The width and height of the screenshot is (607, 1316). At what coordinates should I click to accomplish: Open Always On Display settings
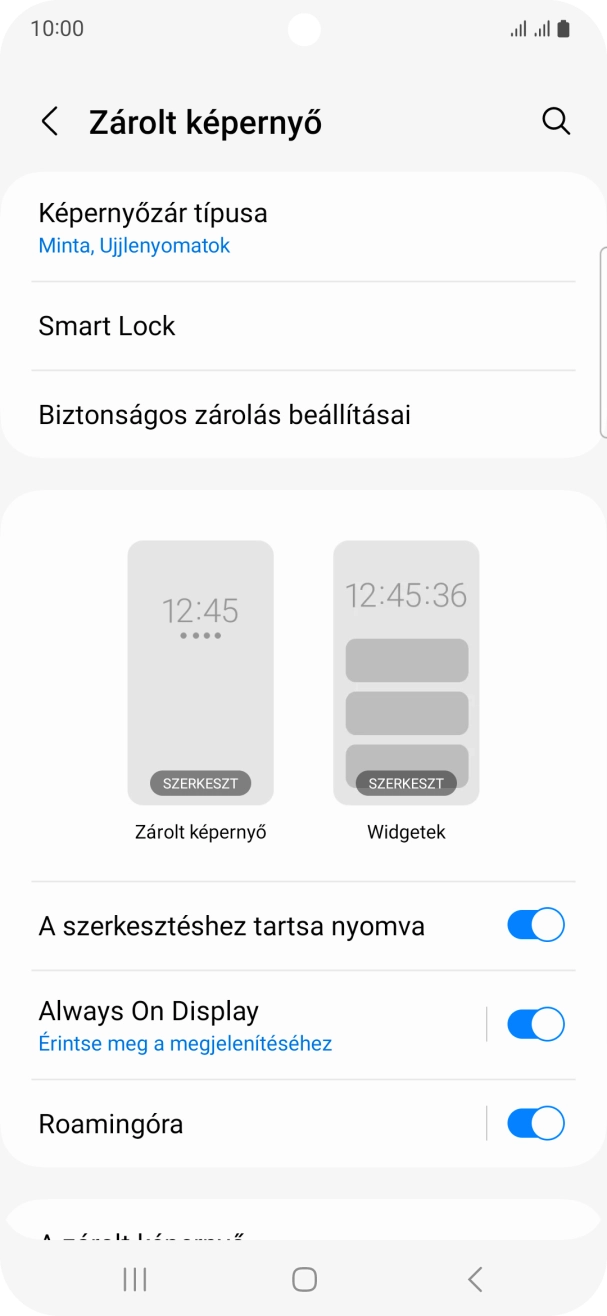(x=250, y=1025)
